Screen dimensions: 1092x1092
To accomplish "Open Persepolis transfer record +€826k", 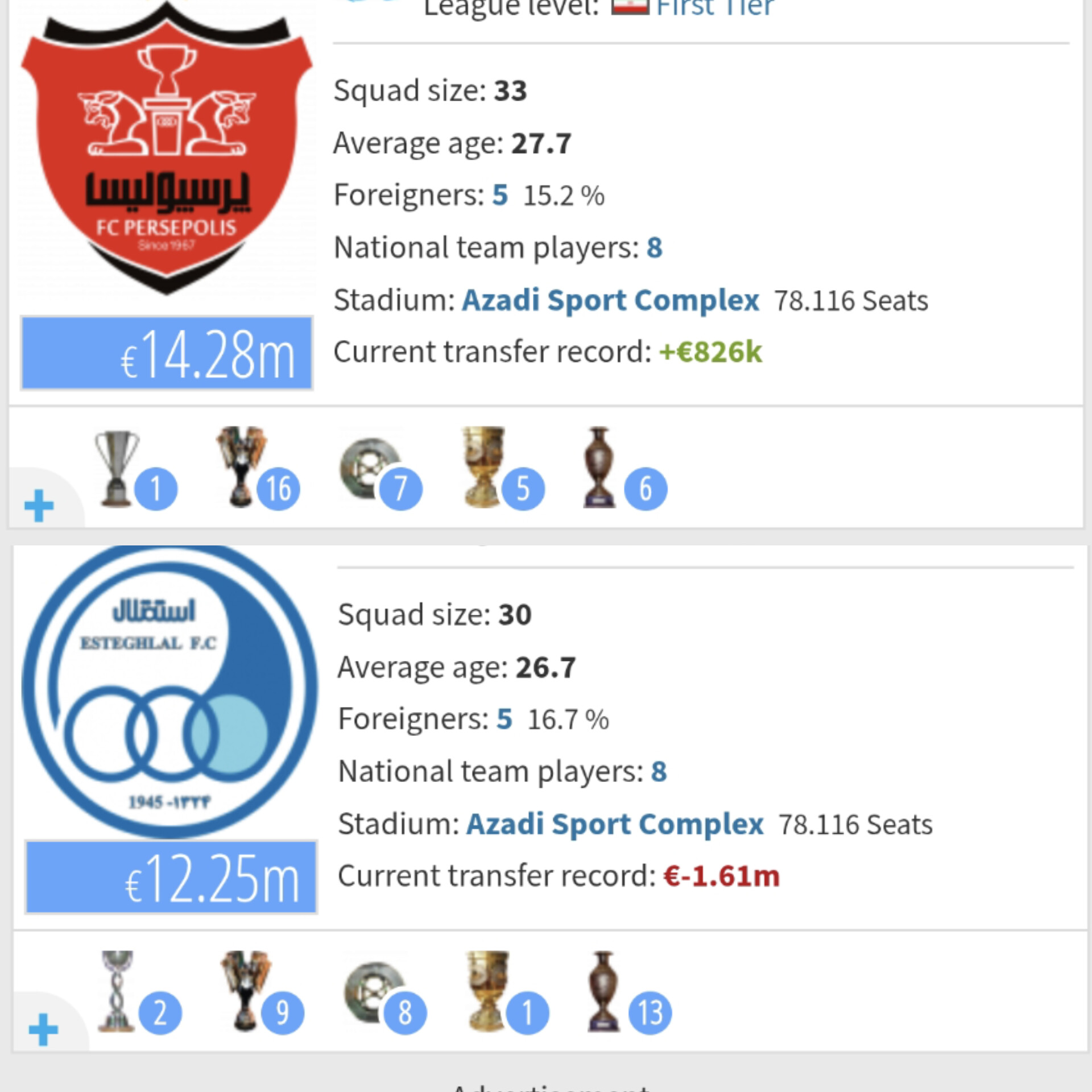I will click(710, 351).
